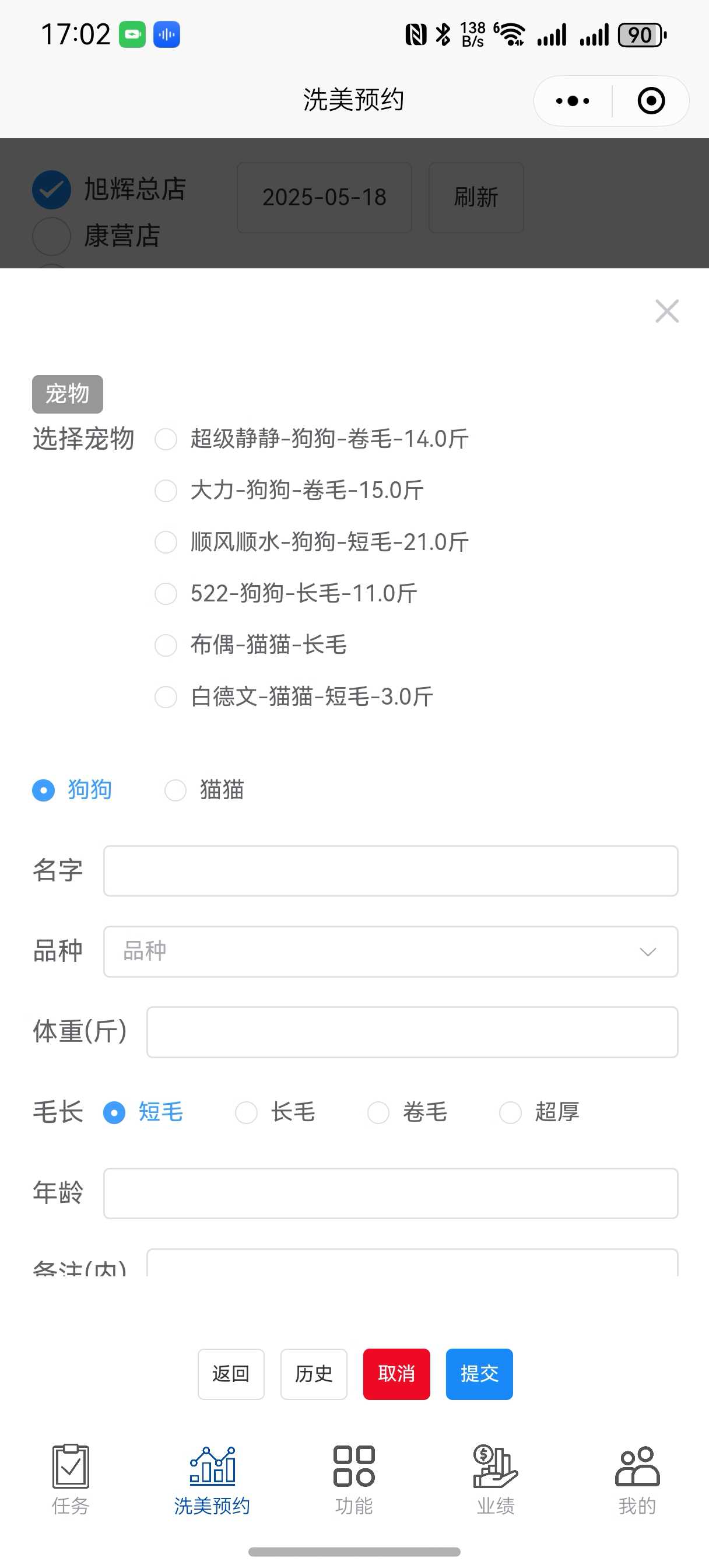The image size is (709, 1568).
Task: Switch pet type to 猫猫
Action: point(176,790)
